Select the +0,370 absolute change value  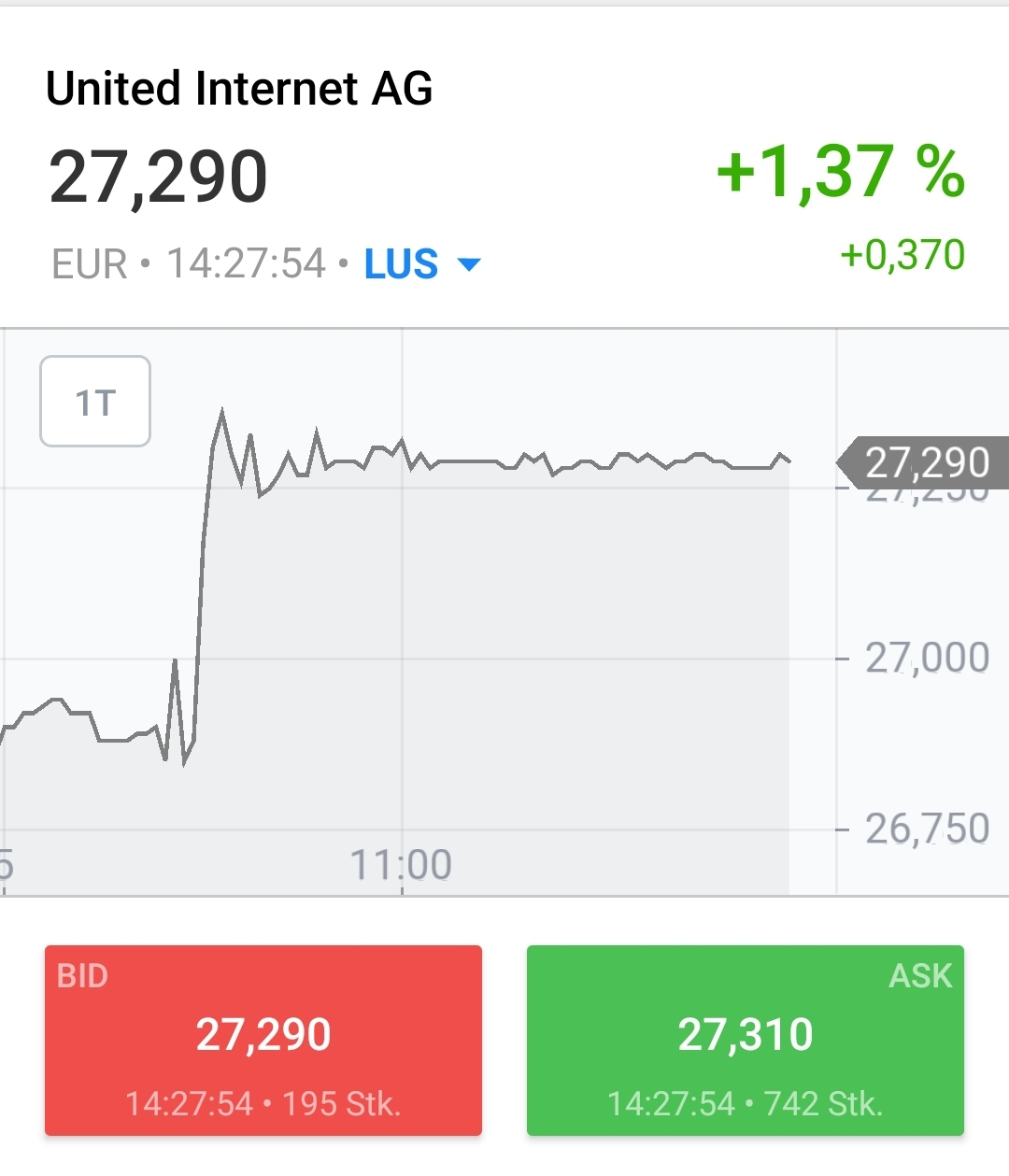click(x=900, y=254)
